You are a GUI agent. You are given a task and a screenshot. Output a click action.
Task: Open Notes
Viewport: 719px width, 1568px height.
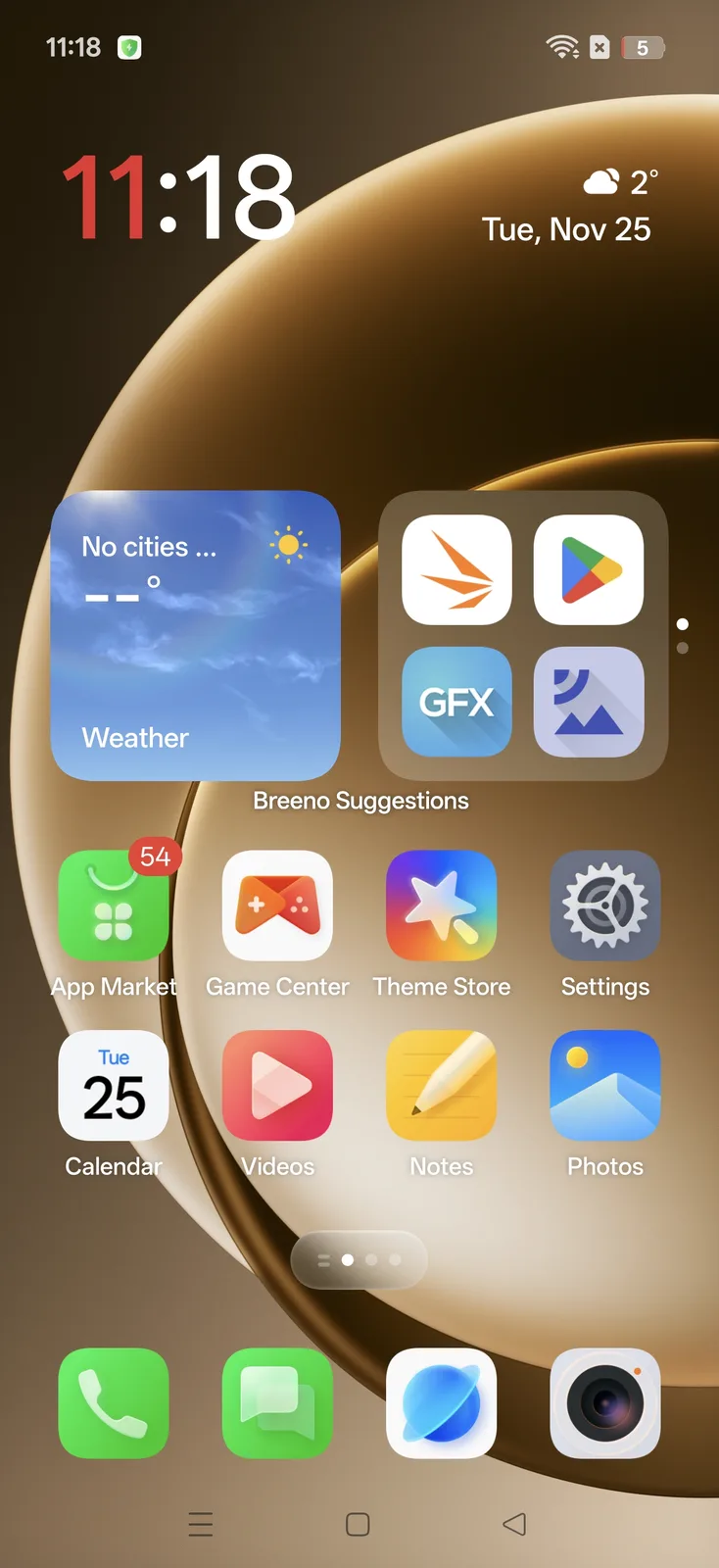coord(441,1085)
